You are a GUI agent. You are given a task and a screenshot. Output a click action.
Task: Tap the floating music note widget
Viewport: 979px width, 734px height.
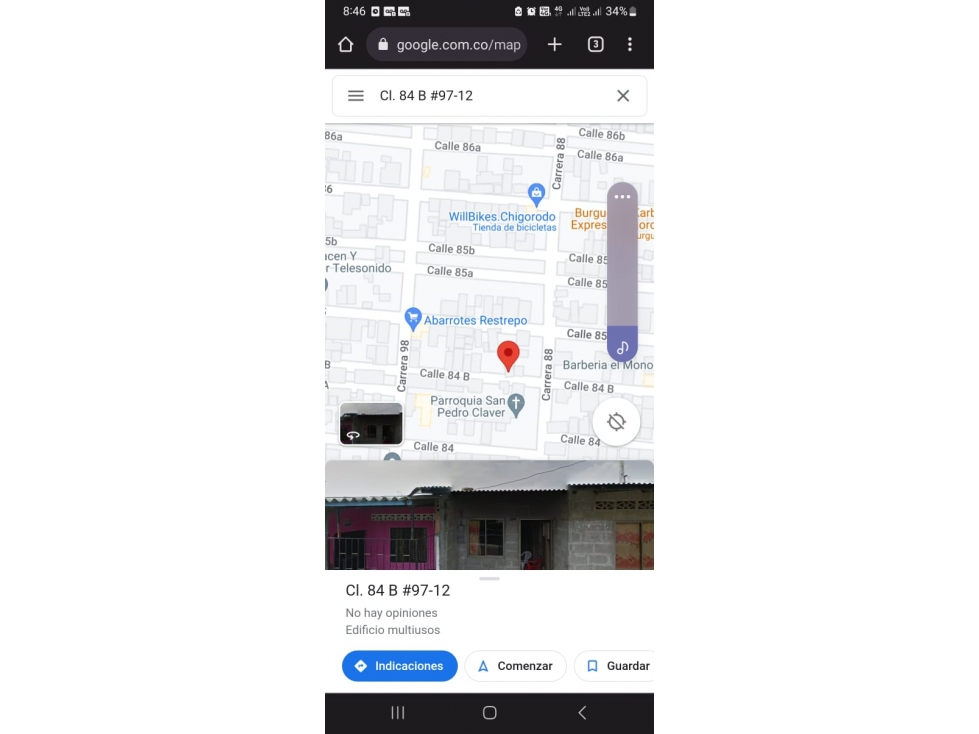pyautogui.click(x=622, y=347)
